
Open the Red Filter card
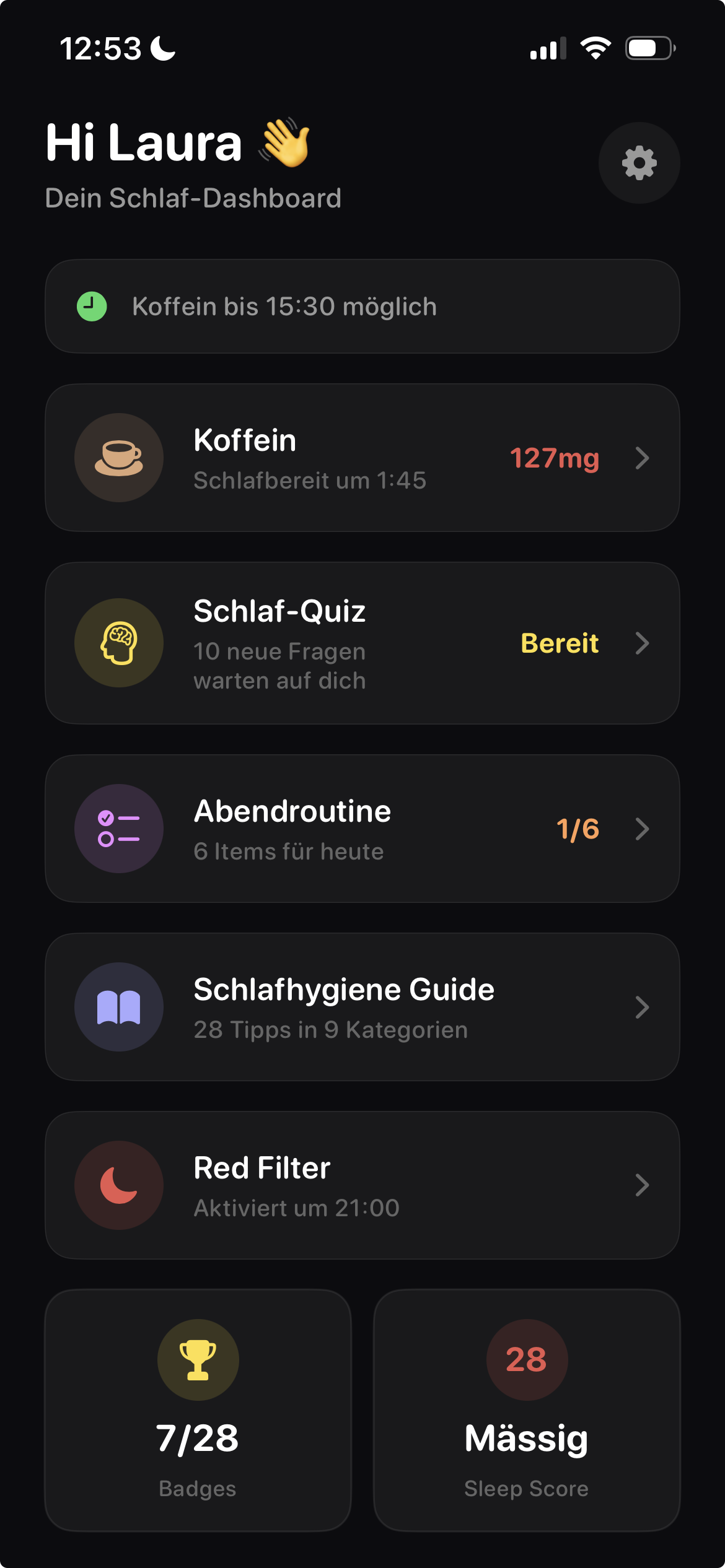point(362,1185)
